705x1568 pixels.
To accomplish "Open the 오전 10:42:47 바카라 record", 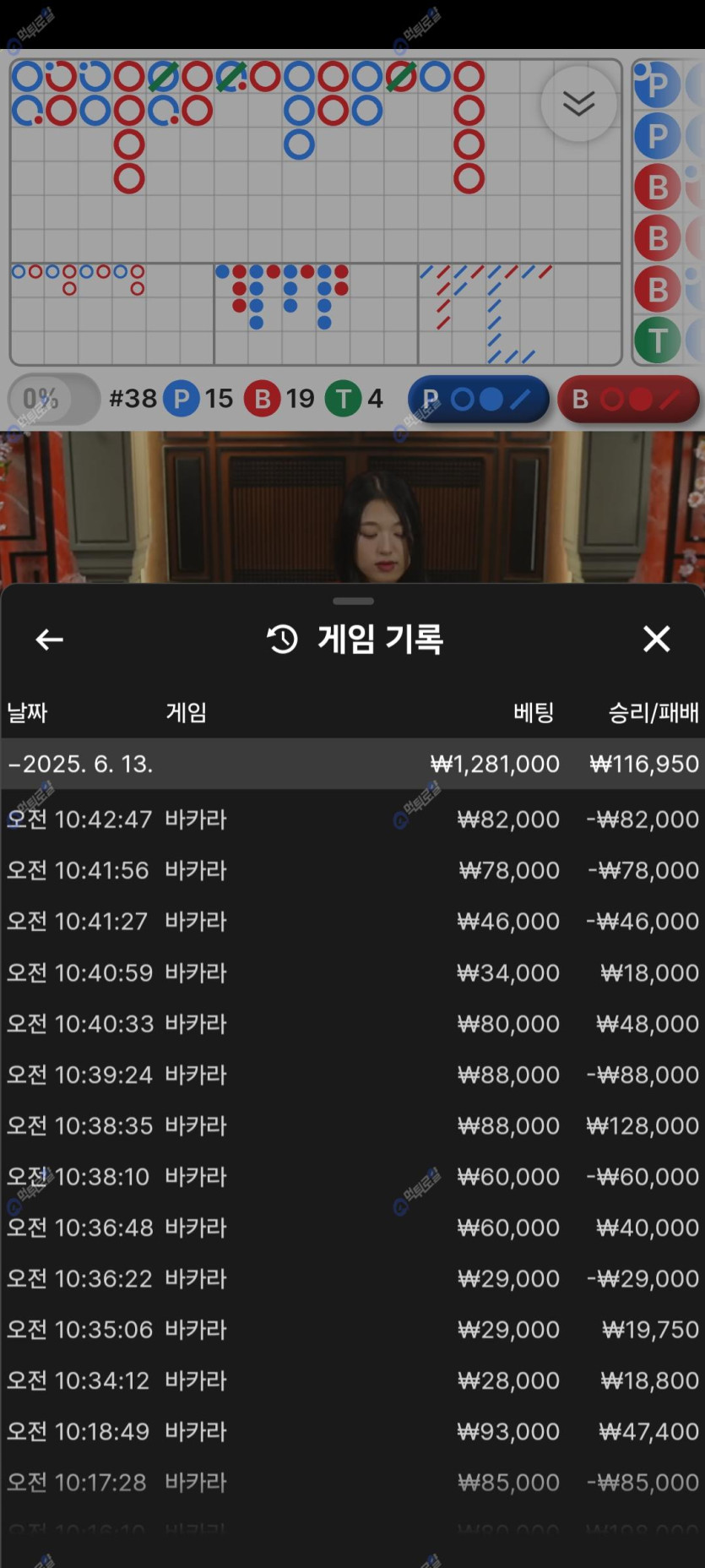I will pyautogui.click(x=352, y=819).
